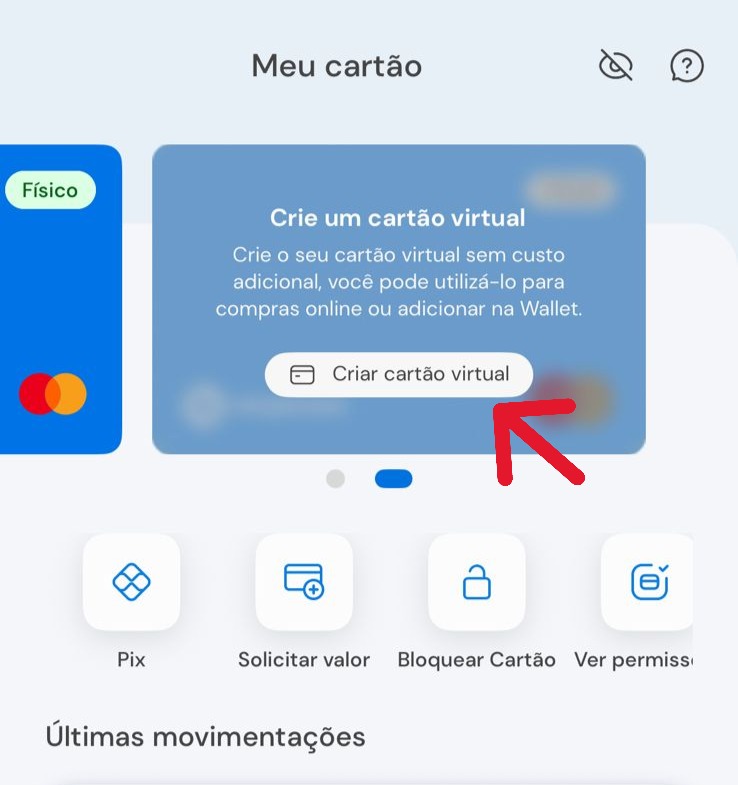Go to the first card page dot
This screenshot has width=738, height=785.
pyautogui.click(x=336, y=479)
